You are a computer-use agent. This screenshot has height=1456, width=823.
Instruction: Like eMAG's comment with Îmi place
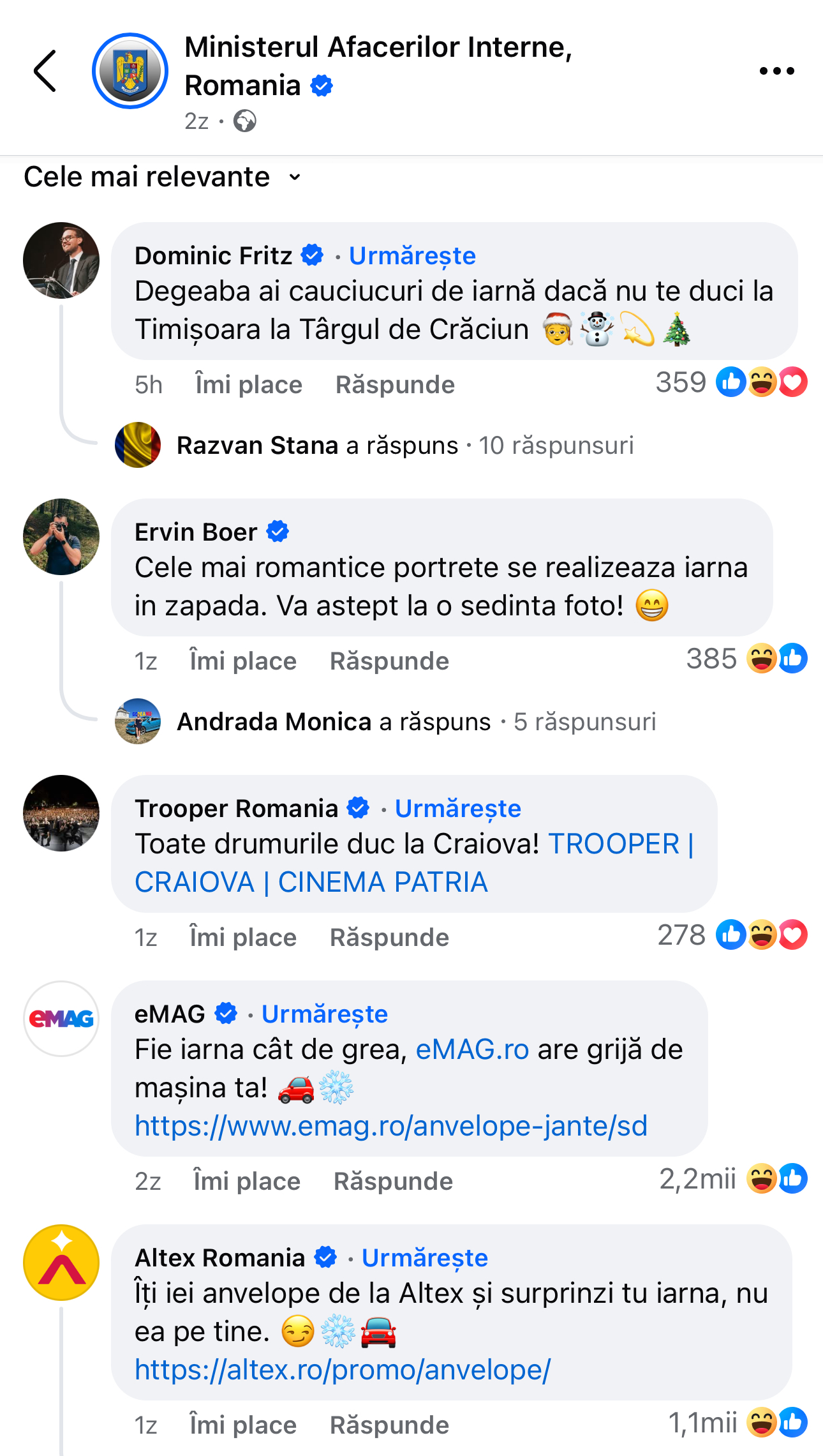pos(246,1182)
